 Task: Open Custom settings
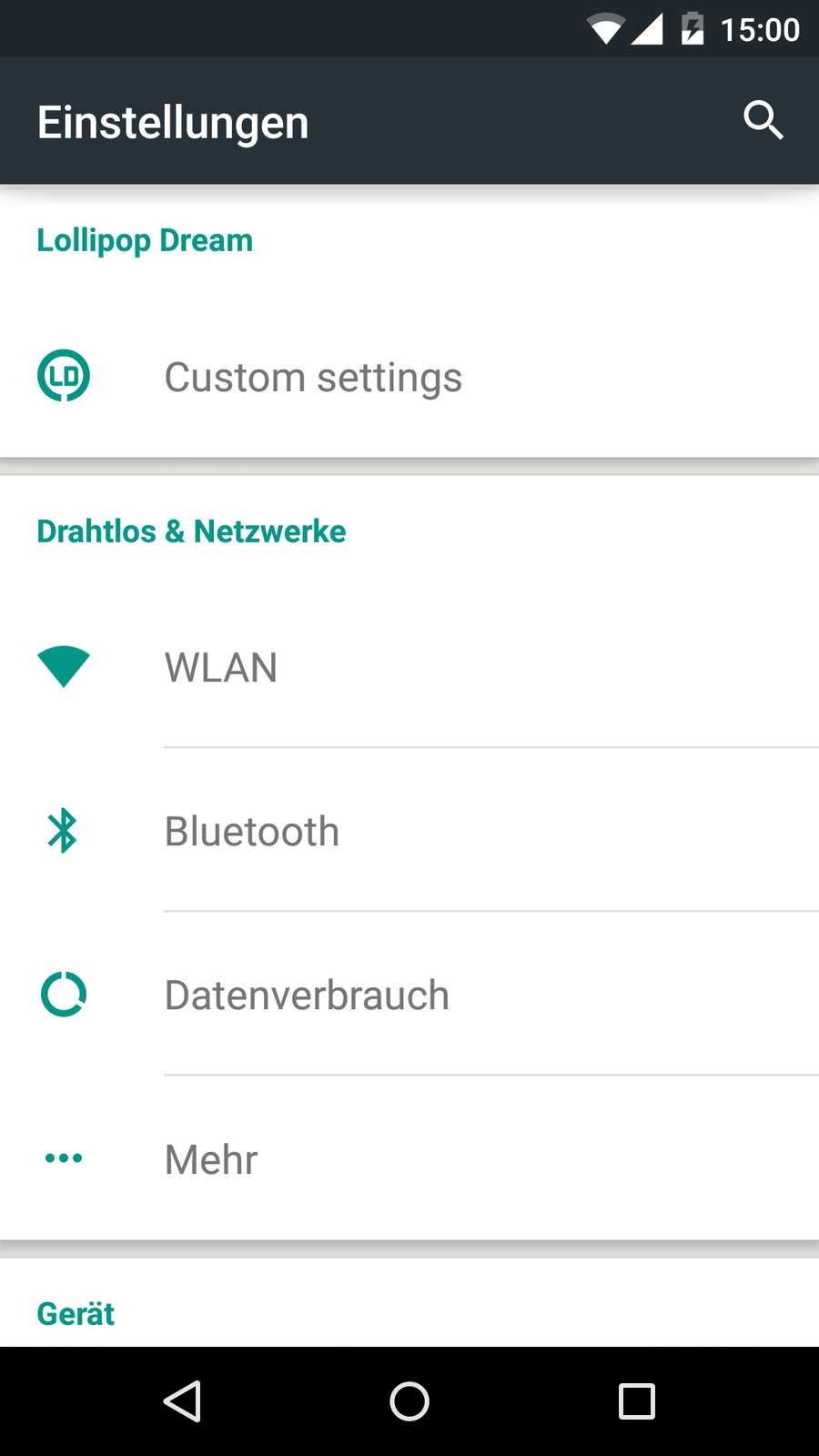pos(313,377)
